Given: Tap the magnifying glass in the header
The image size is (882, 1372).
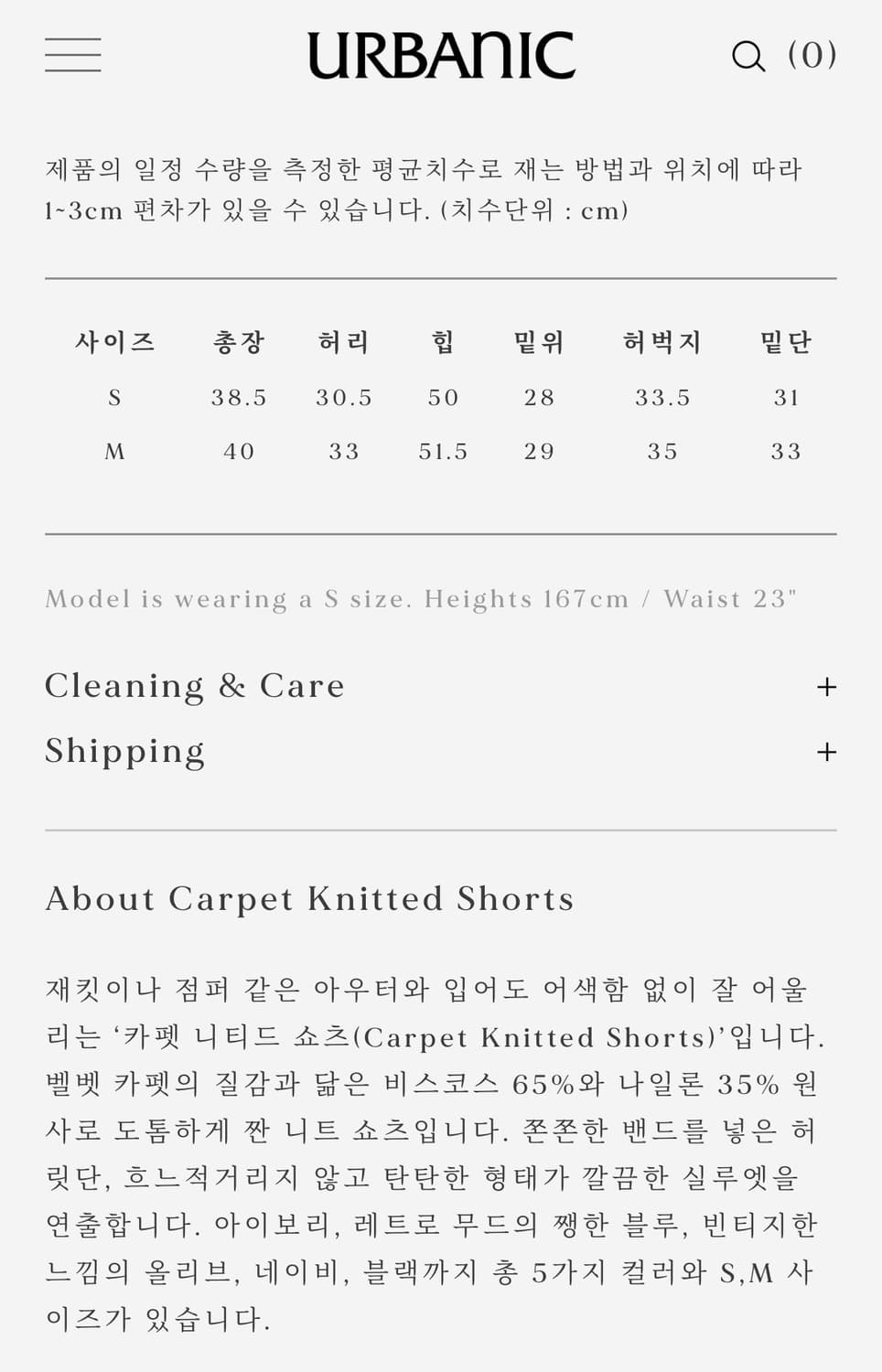Looking at the screenshot, I should pyautogui.click(x=748, y=55).
